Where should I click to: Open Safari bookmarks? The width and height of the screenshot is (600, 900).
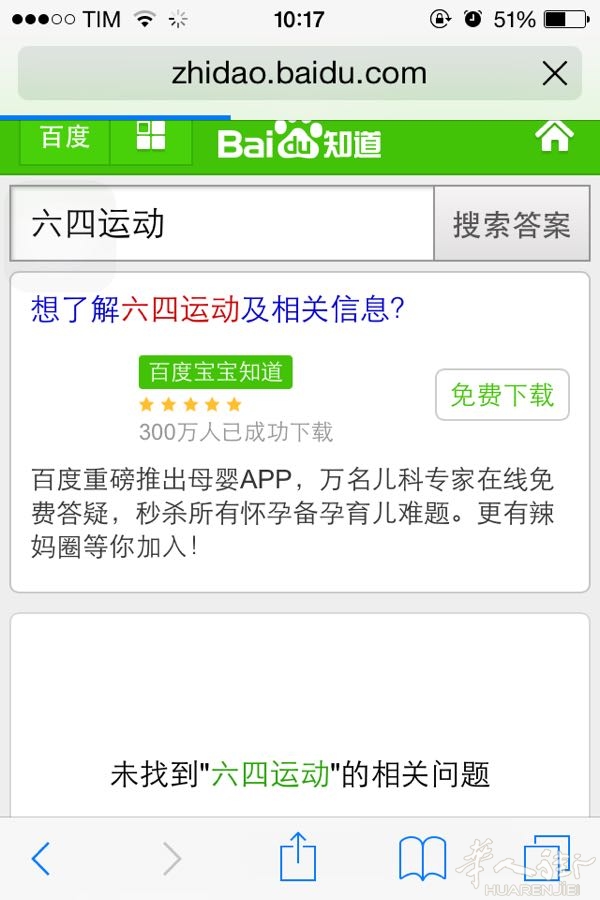tap(422, 858)
